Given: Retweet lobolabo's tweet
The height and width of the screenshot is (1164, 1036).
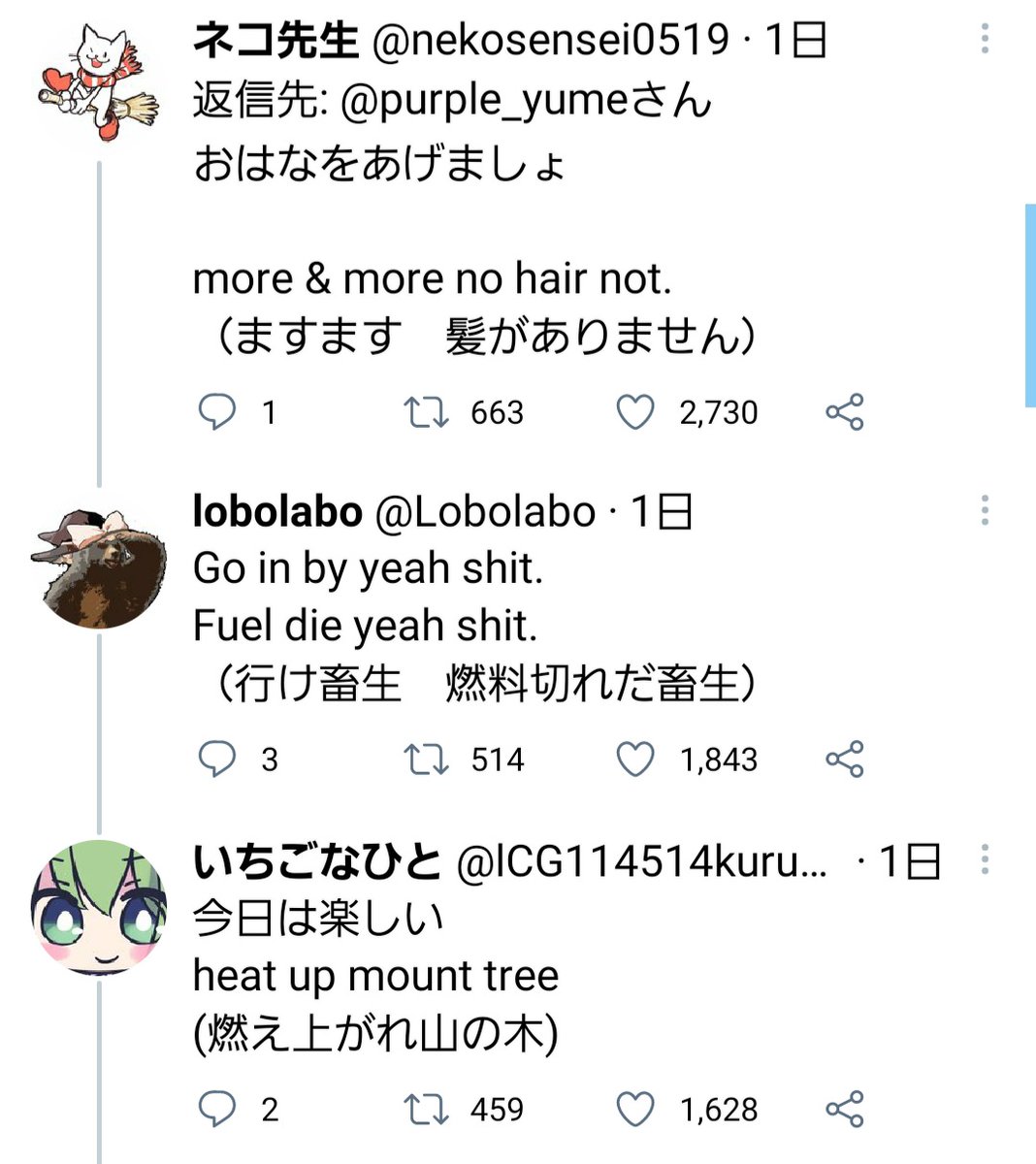Looking at the screenshot, I should tap(426, 760).
